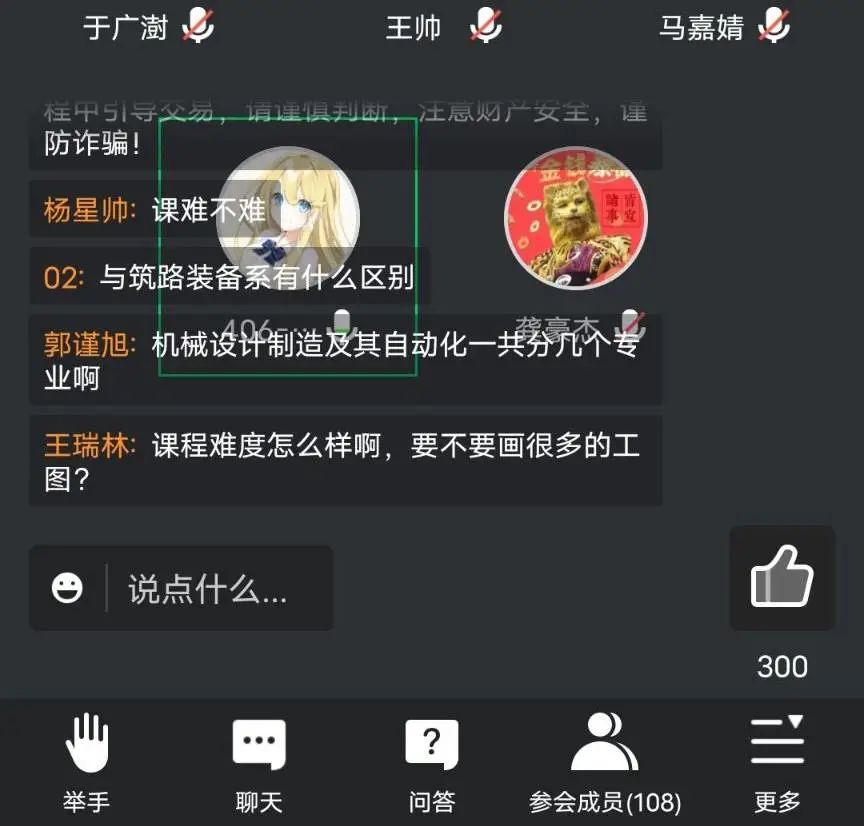View 参会成员 participant list
The height and width of the screenshot is (826, 864).
coord(605,760)
